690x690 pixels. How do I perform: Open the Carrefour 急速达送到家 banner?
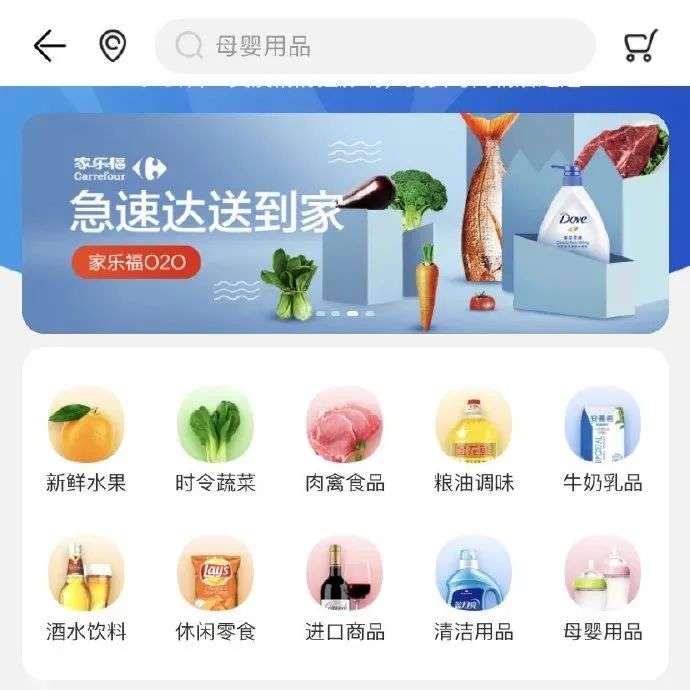(x=345, y=223)
